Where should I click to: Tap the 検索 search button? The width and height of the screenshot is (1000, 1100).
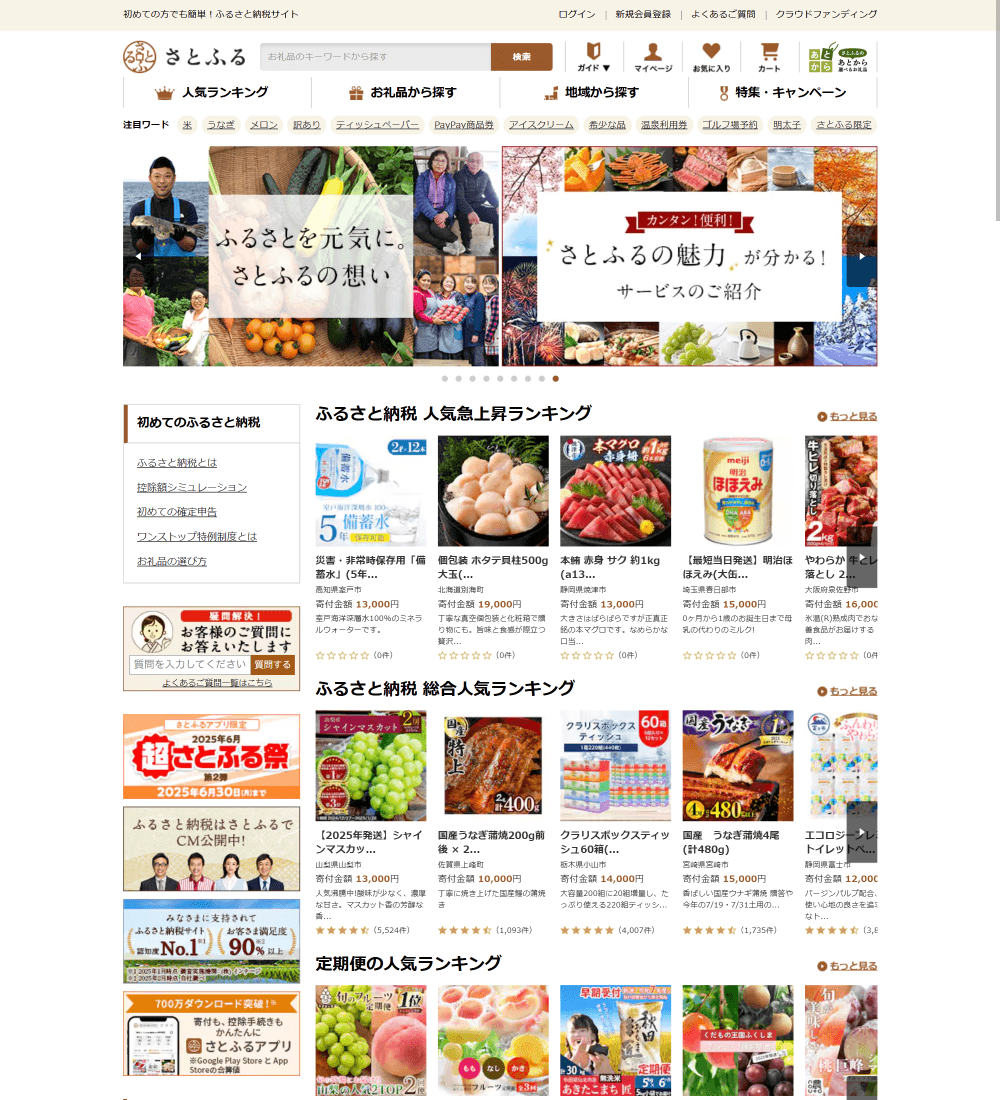click(x=521, y=57)
